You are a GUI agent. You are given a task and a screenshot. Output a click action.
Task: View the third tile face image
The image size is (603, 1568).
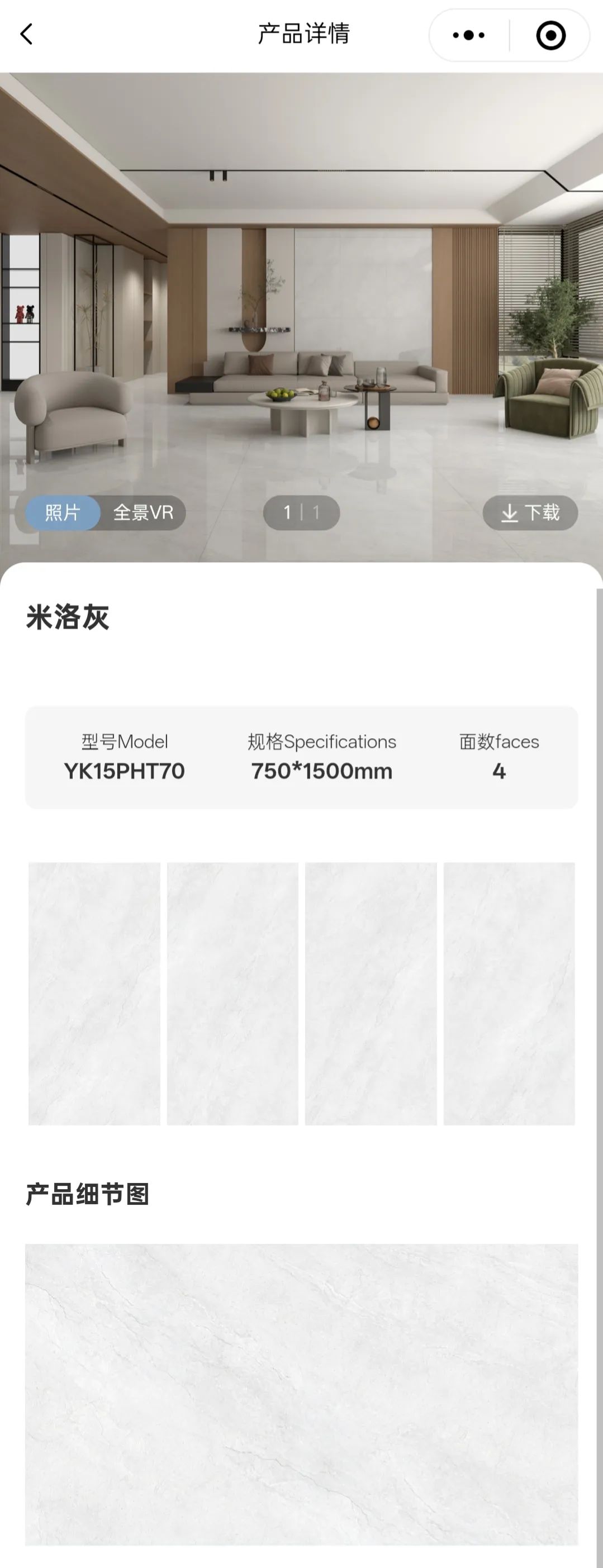(x=371, y=994)
